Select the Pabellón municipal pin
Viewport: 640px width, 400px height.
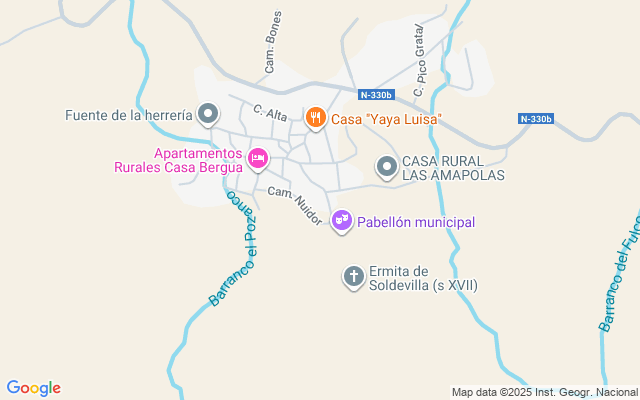[342, 222]
